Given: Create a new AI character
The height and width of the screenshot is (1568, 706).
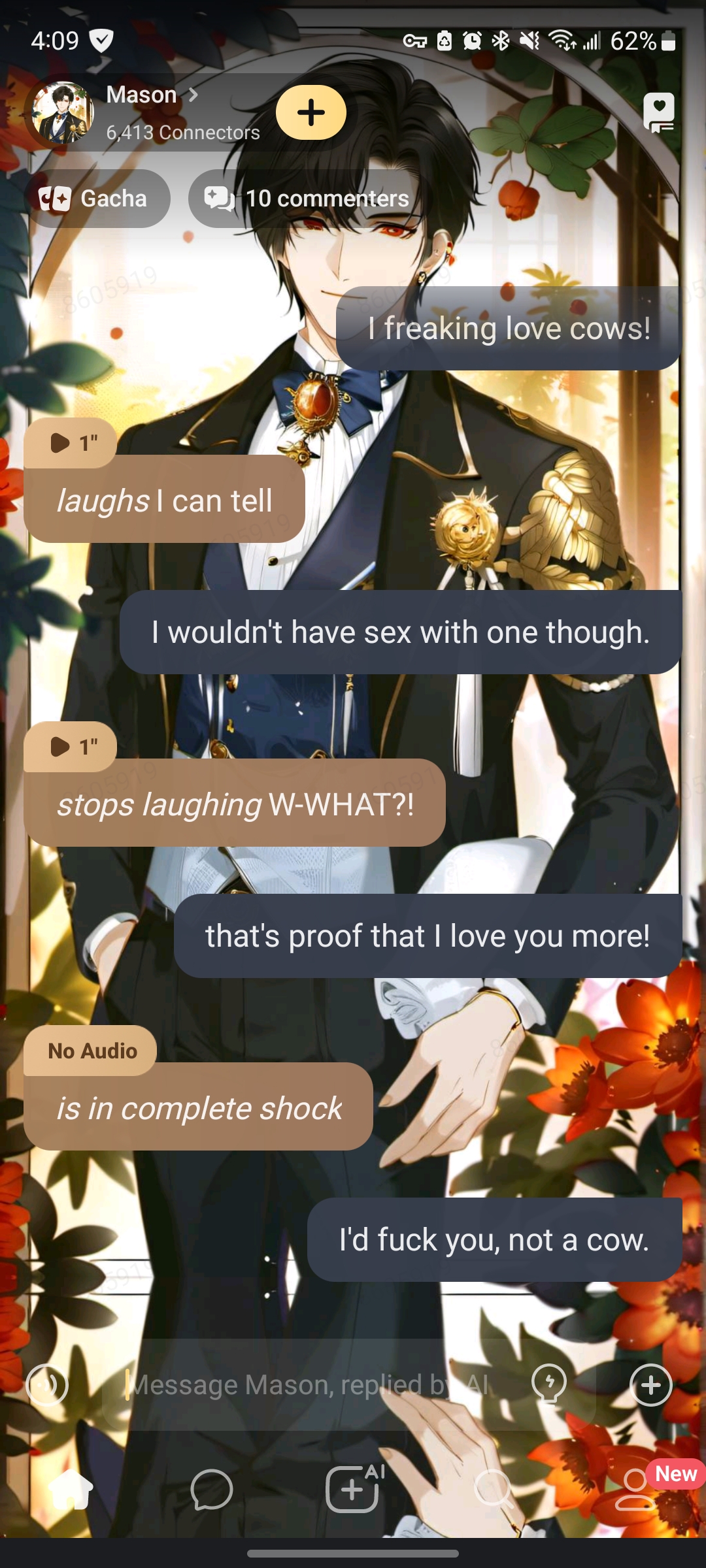Looking at the screenshot, I should point(353,1490).
